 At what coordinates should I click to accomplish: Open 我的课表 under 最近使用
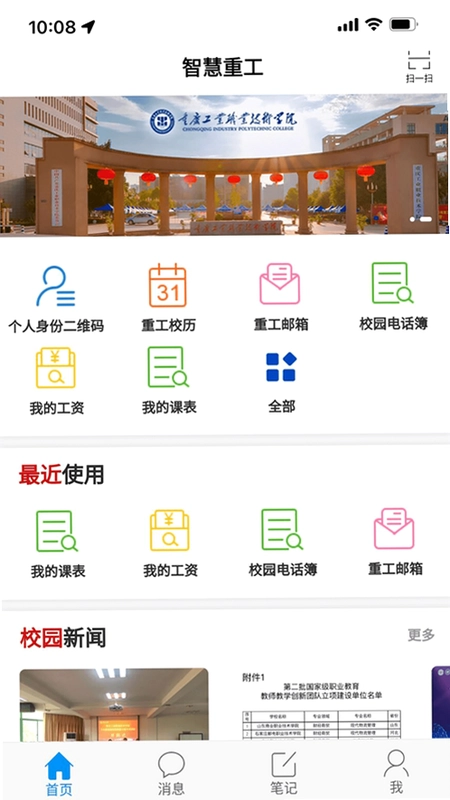(x=58, y=544)
